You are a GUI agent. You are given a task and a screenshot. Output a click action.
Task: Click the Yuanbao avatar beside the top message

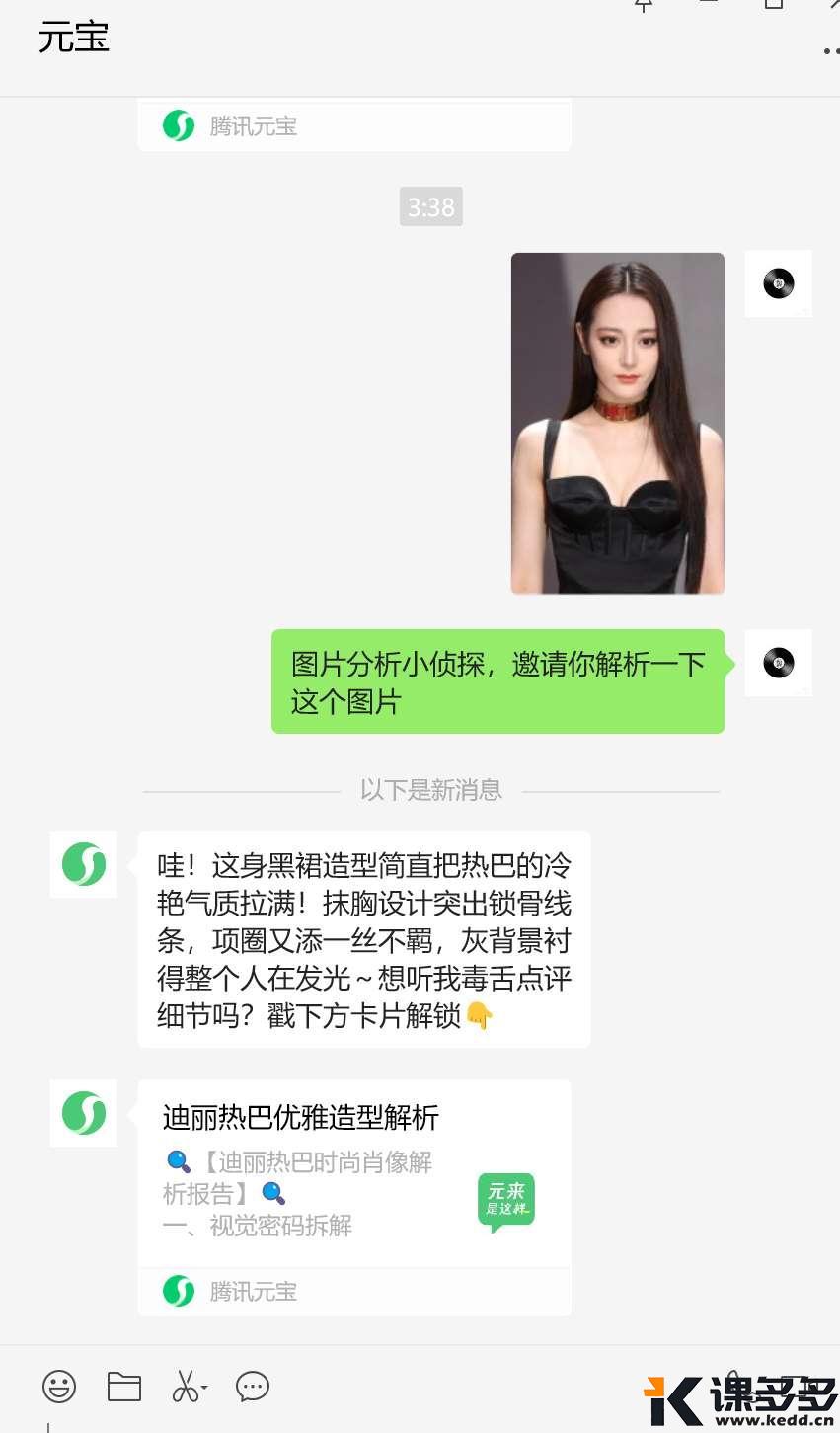(x=83, y=864)
